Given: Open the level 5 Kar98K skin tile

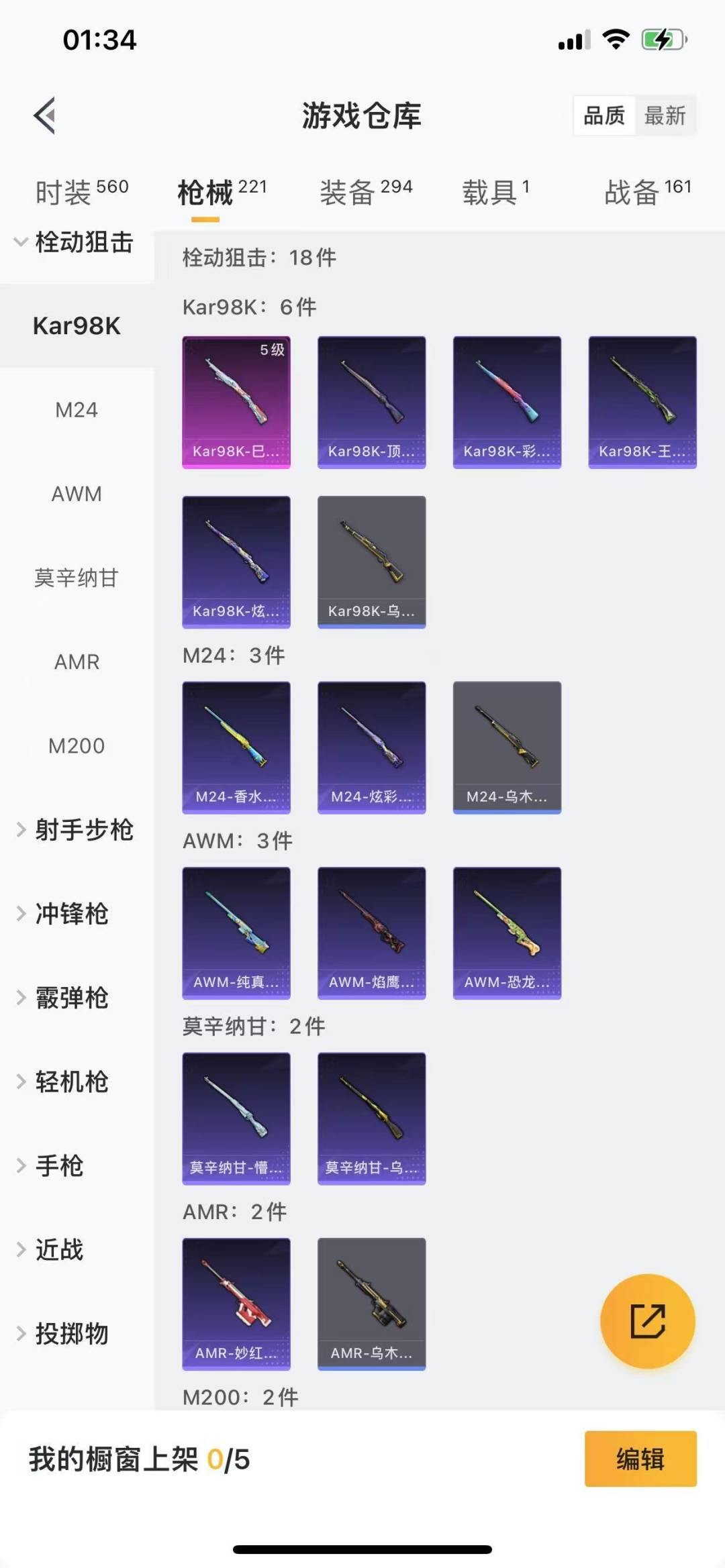Looking at the screenshot, I should pos(236,402).
